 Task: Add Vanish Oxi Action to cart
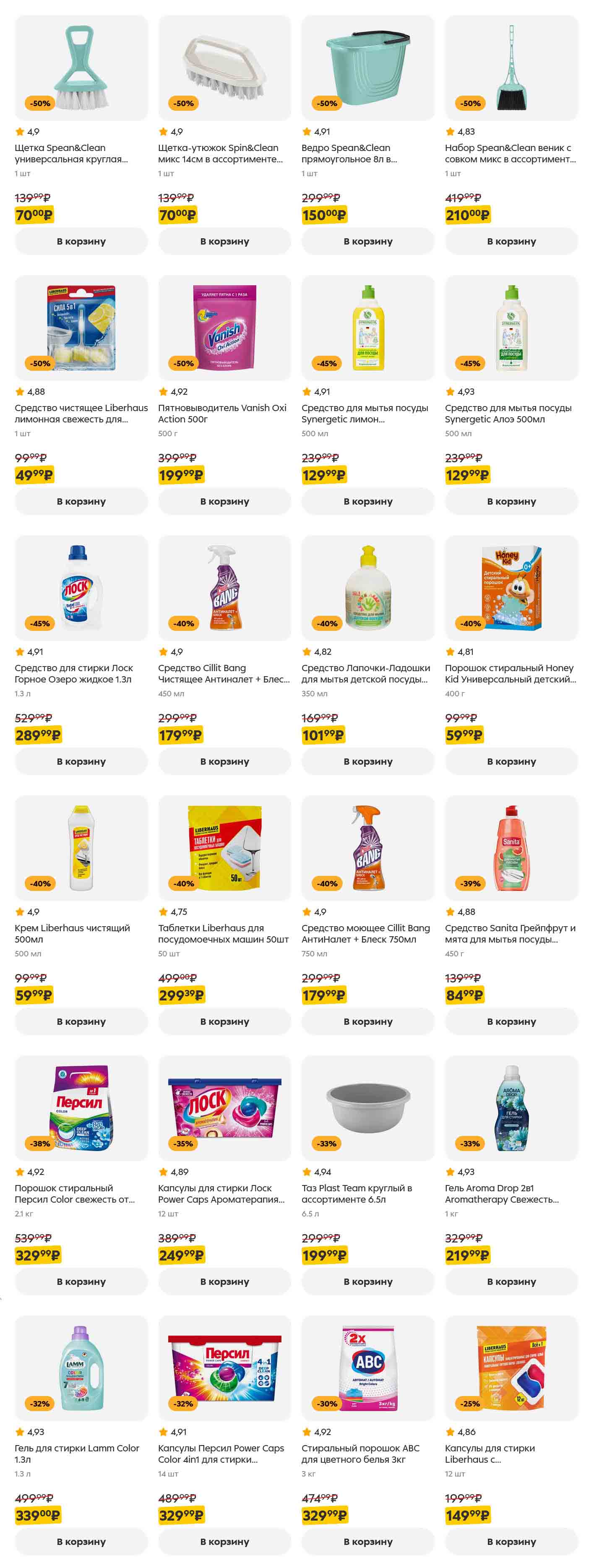(224, 501)
